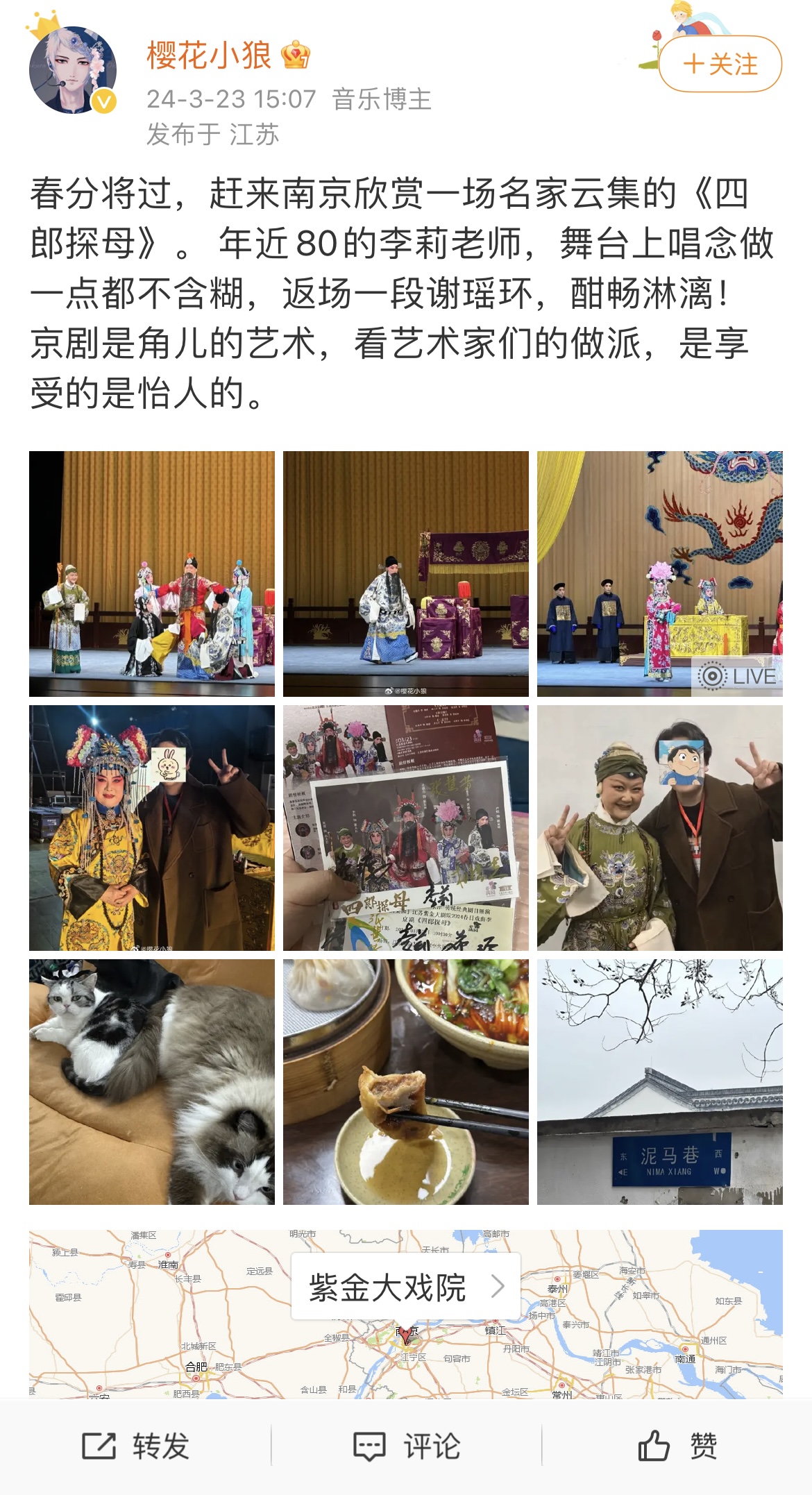Repost this post via 转发
This screenshot has height=1495, width=812.
coord(136,1446)
